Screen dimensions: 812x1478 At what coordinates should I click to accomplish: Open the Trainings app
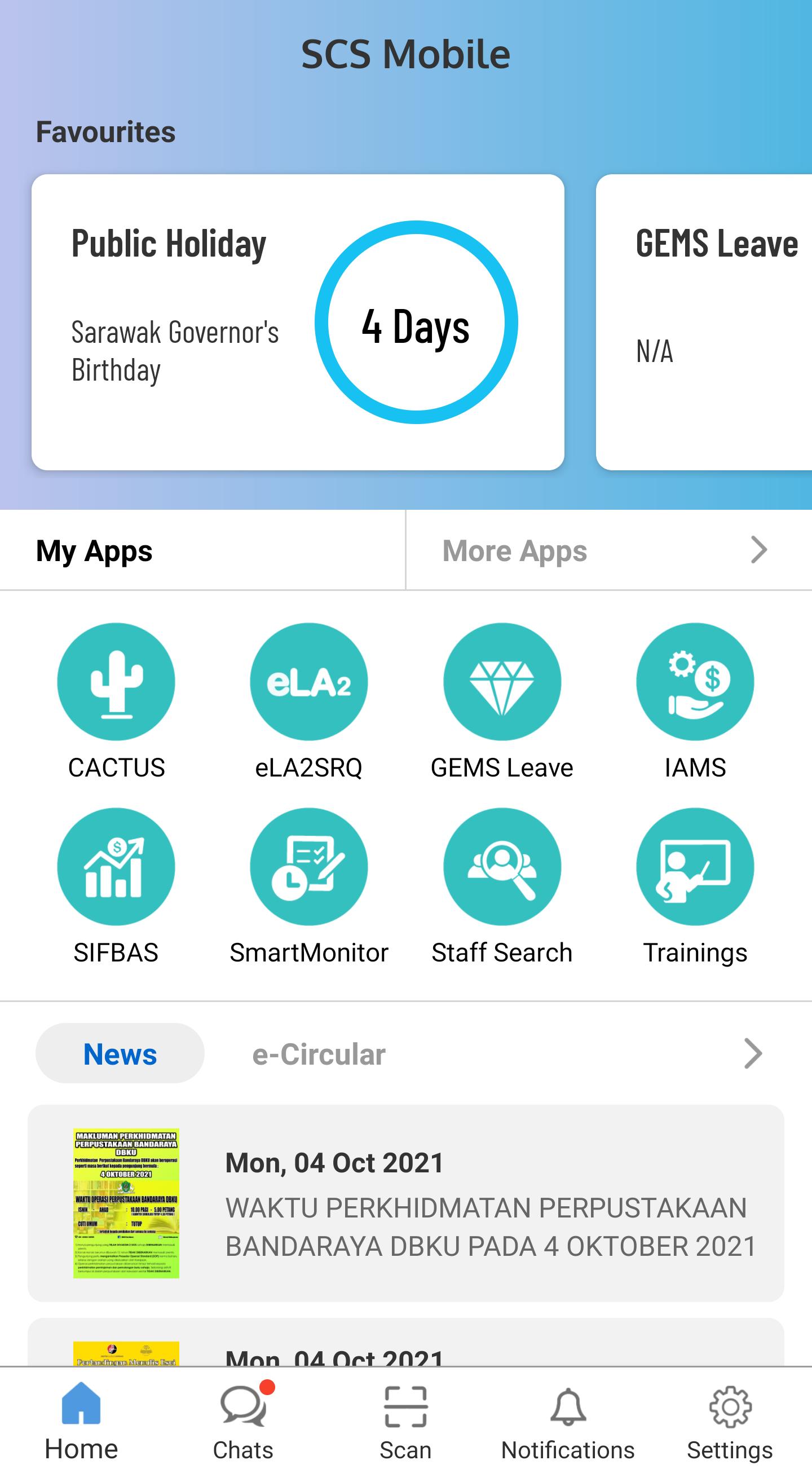click(694, 866)
